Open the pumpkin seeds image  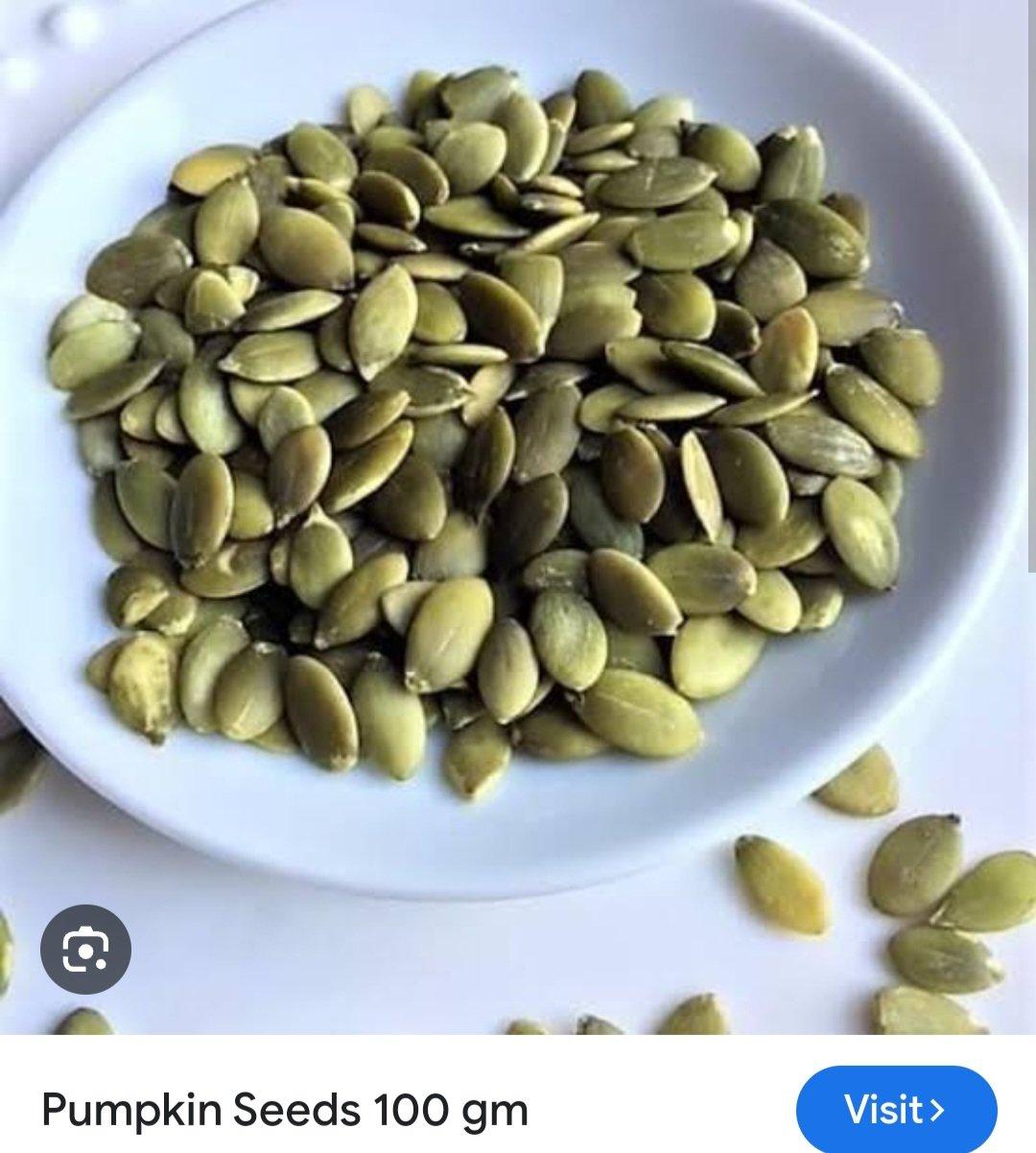pos(518,460)
